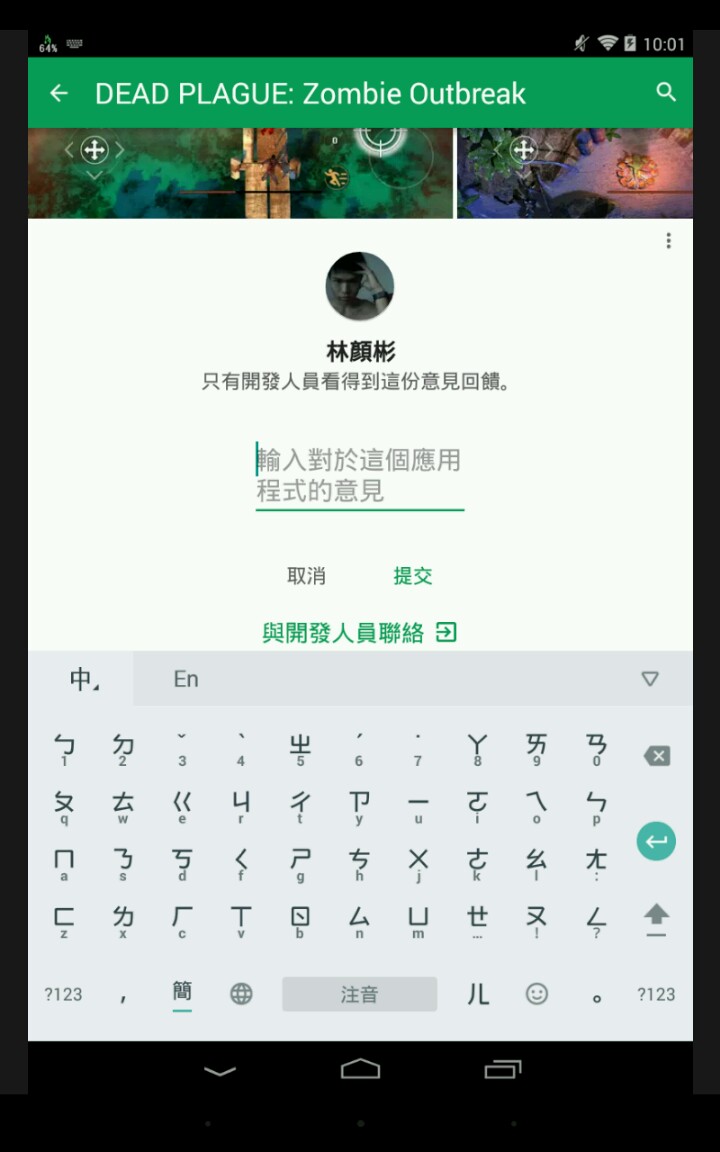The image size is (720, 1152).
Task: Select the 中 Chinese input tab
Action: [x=82, y=679]
